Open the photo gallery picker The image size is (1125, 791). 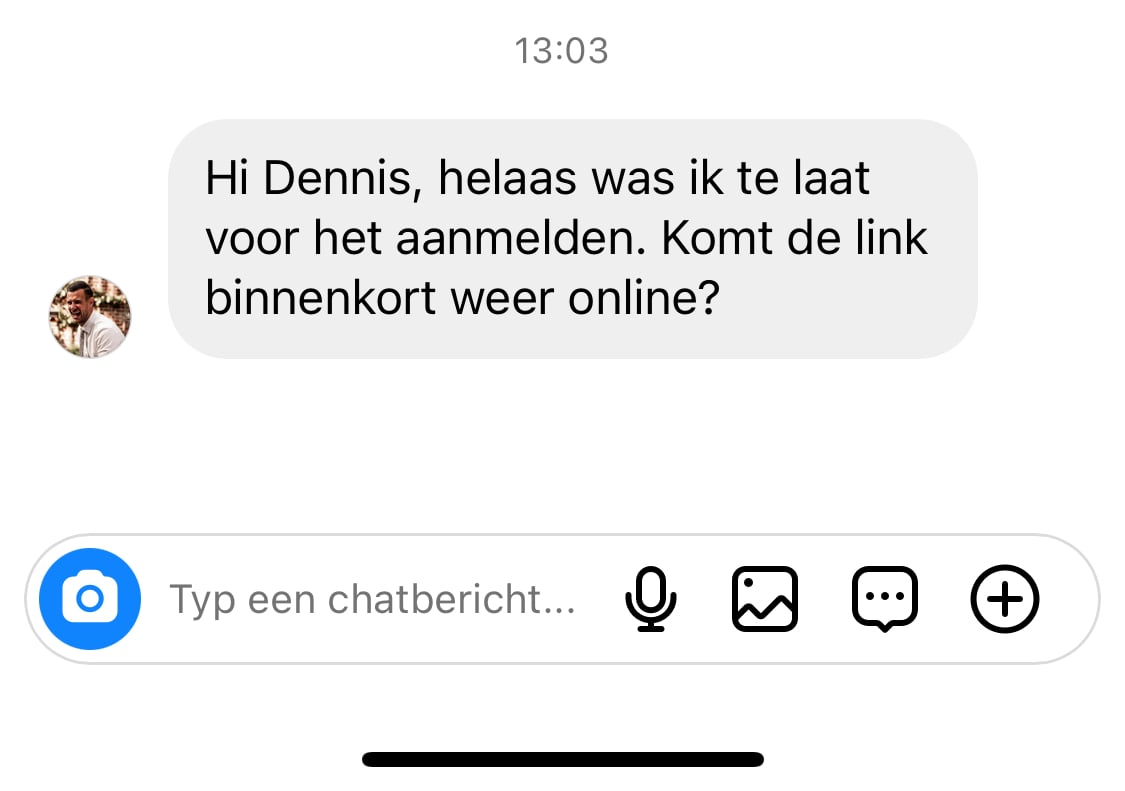(765, 599)
